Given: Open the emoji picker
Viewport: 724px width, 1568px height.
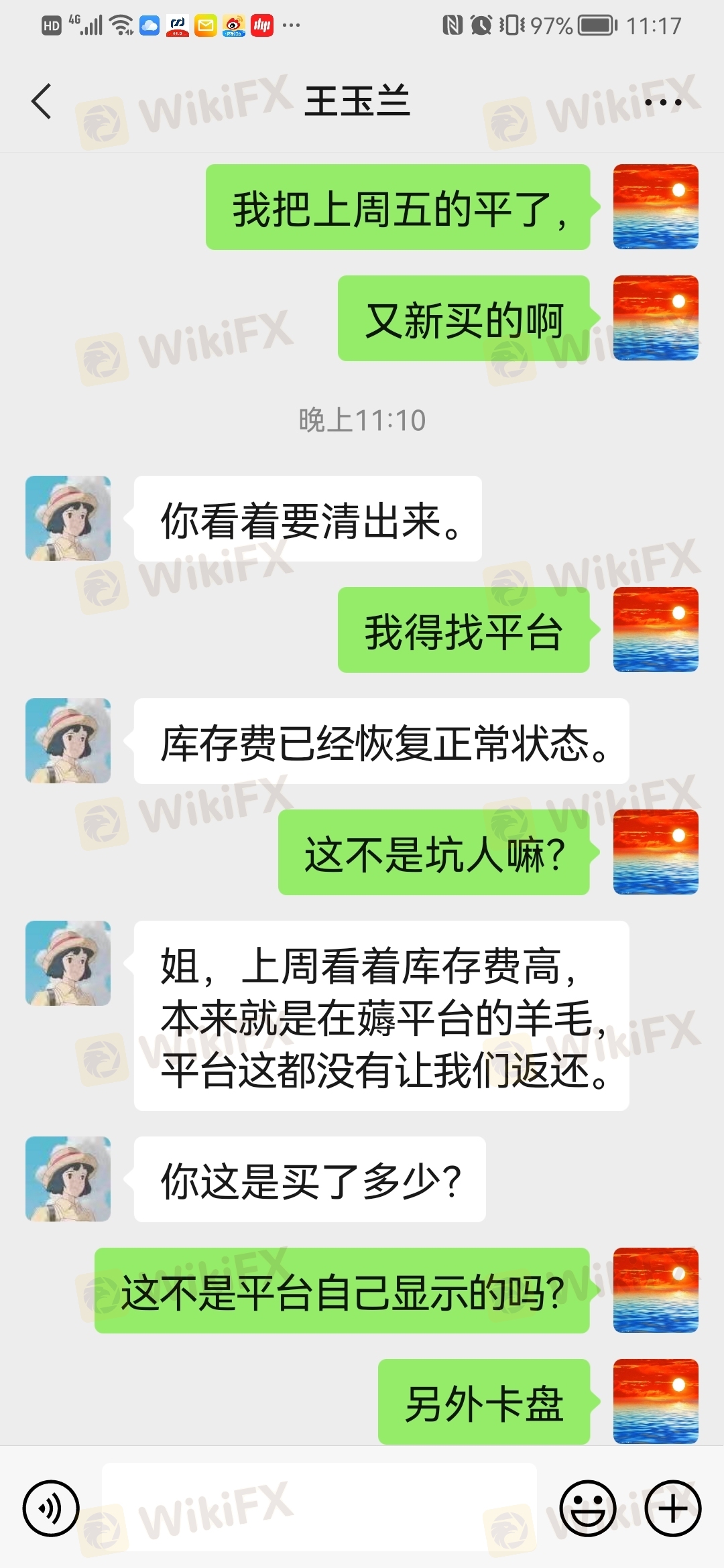Looking at the screenshot, I should (x=587, y=1508).
